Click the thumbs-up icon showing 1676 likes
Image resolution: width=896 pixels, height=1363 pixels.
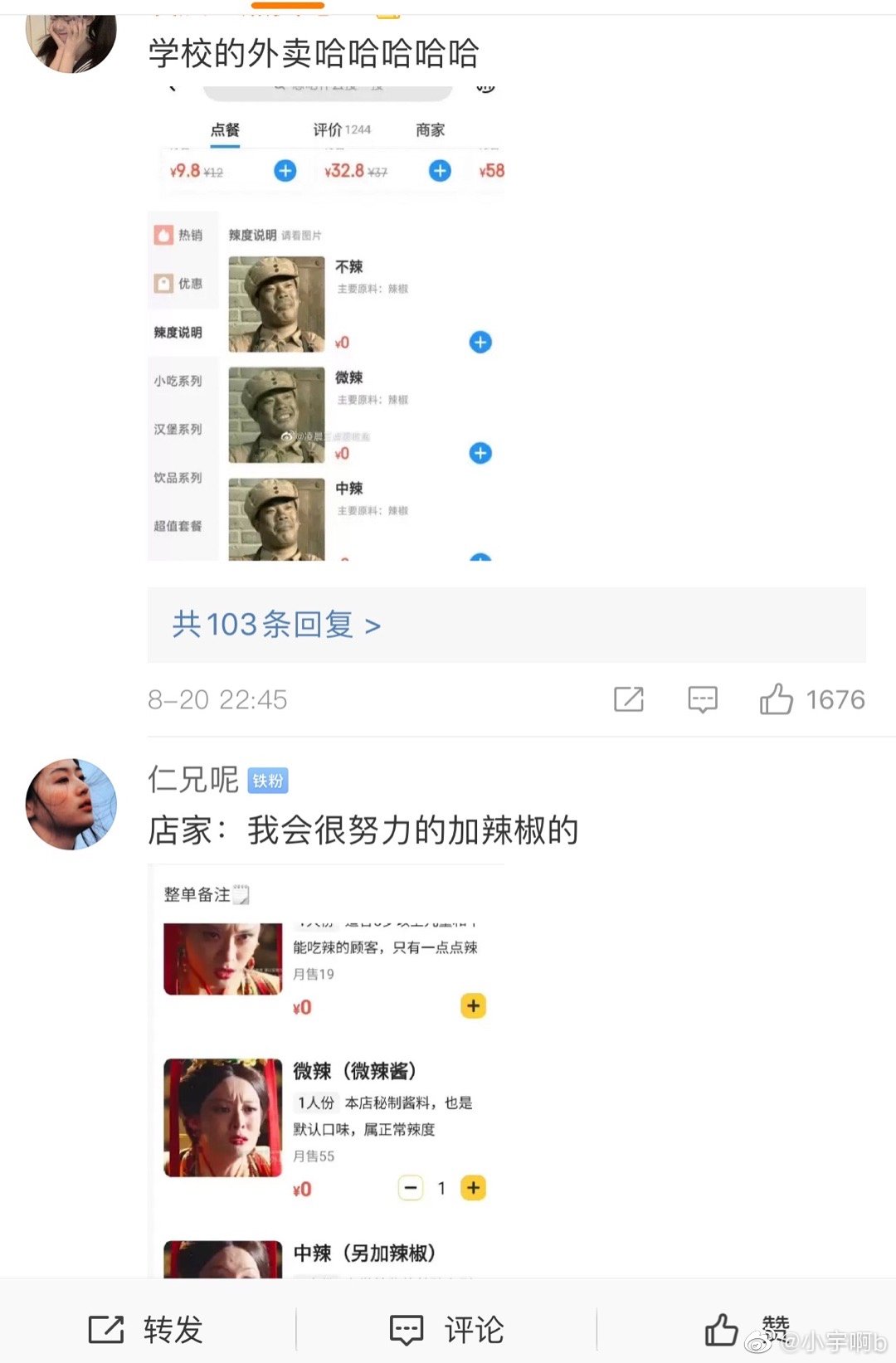coord(778,699)
